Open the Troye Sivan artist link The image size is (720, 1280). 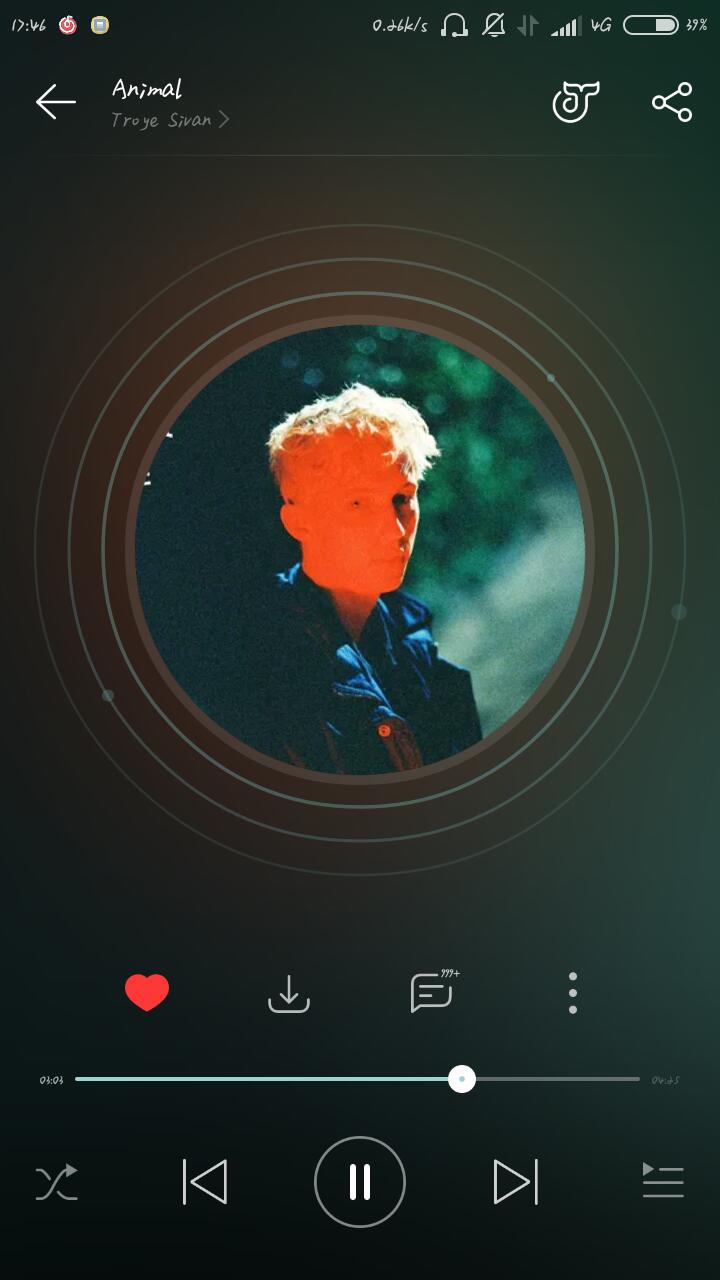pyautogui.click(x=170, y=120)
